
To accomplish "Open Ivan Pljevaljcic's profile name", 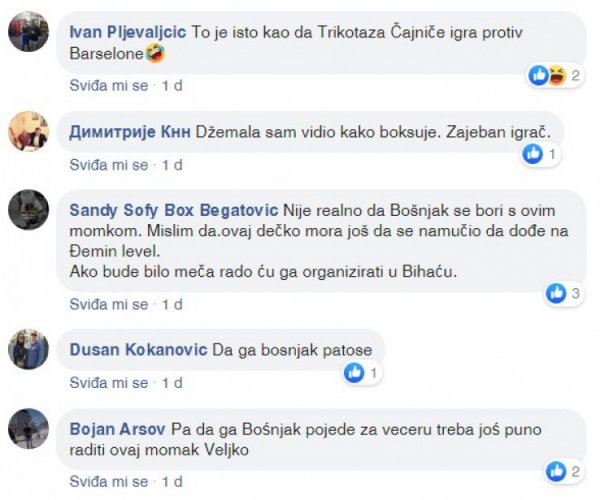I will [x=126, y=31].
